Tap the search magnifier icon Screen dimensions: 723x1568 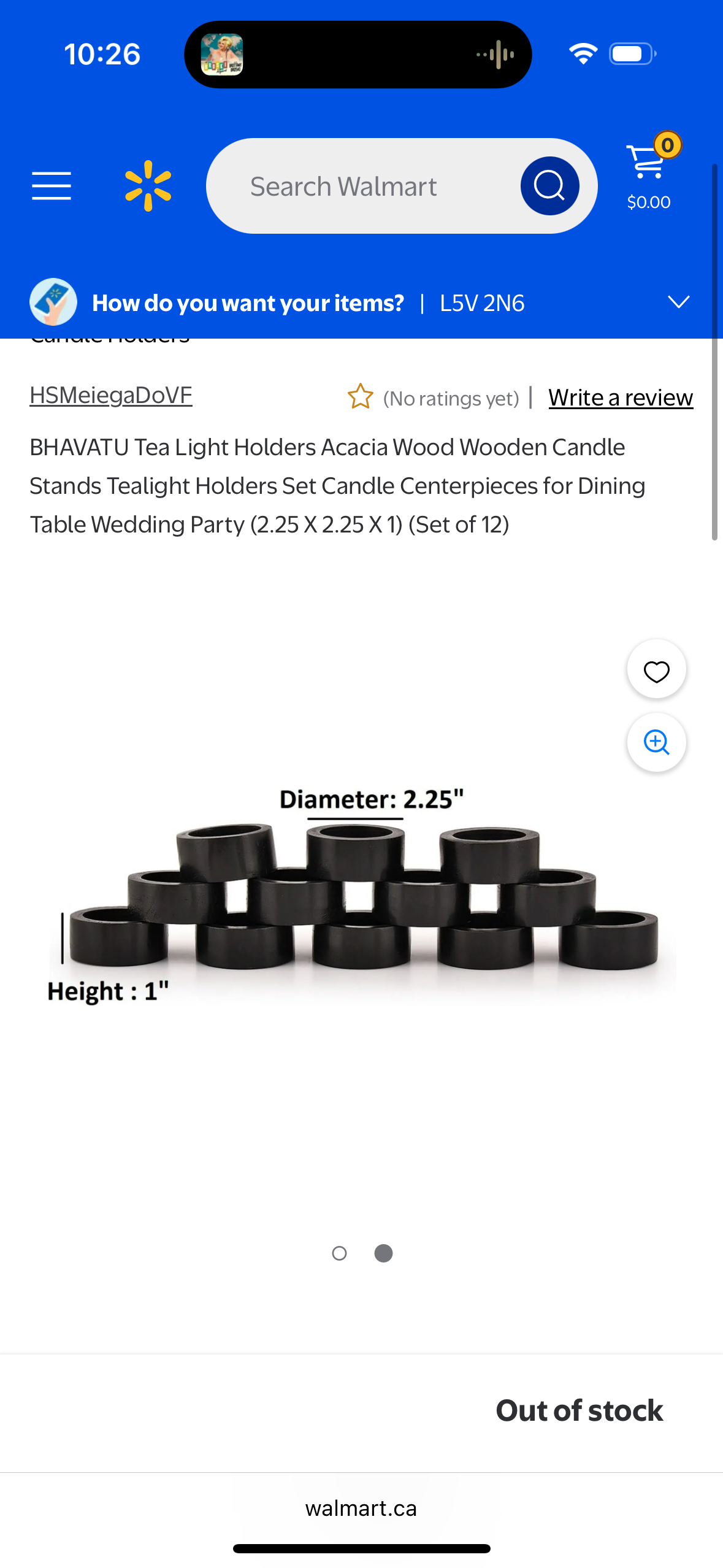click(550, 186)
